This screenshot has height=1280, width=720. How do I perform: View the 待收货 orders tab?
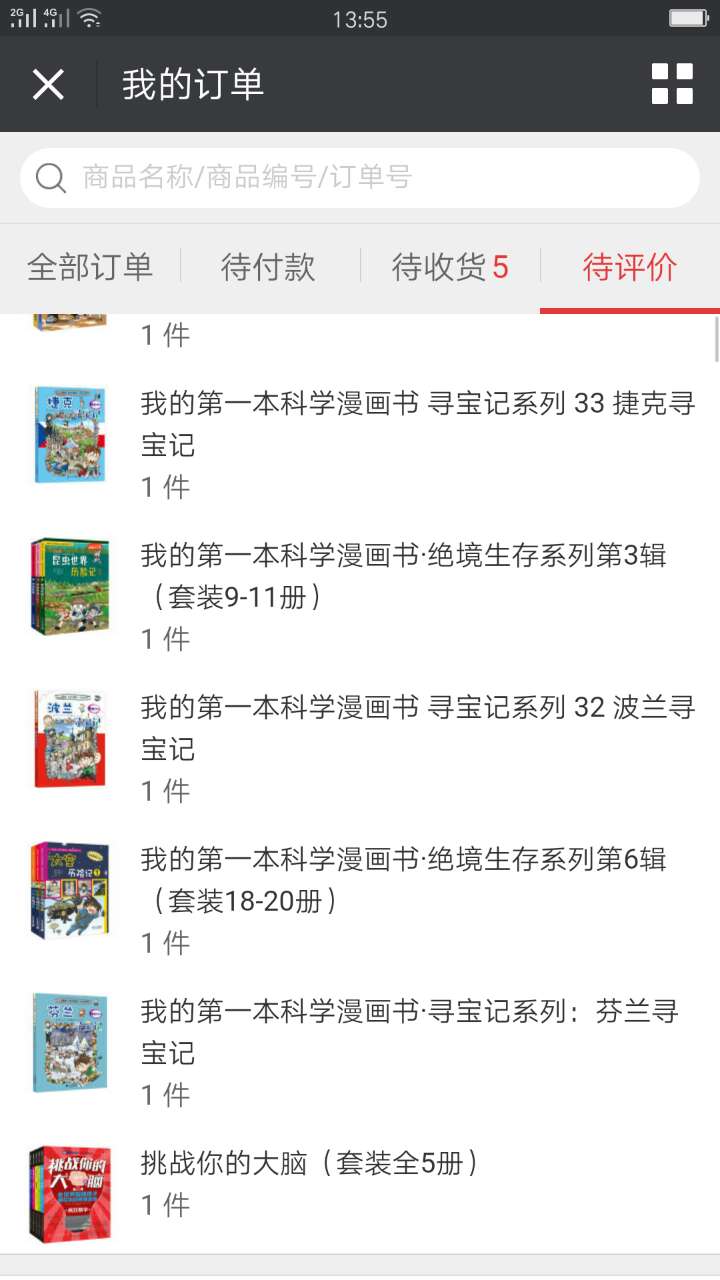[450, 267]
